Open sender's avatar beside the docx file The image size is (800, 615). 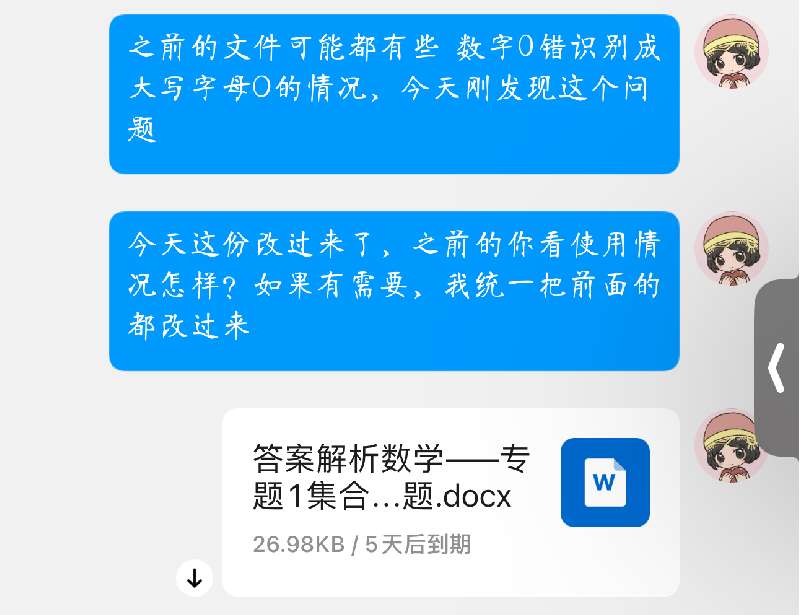click(732, 444)
